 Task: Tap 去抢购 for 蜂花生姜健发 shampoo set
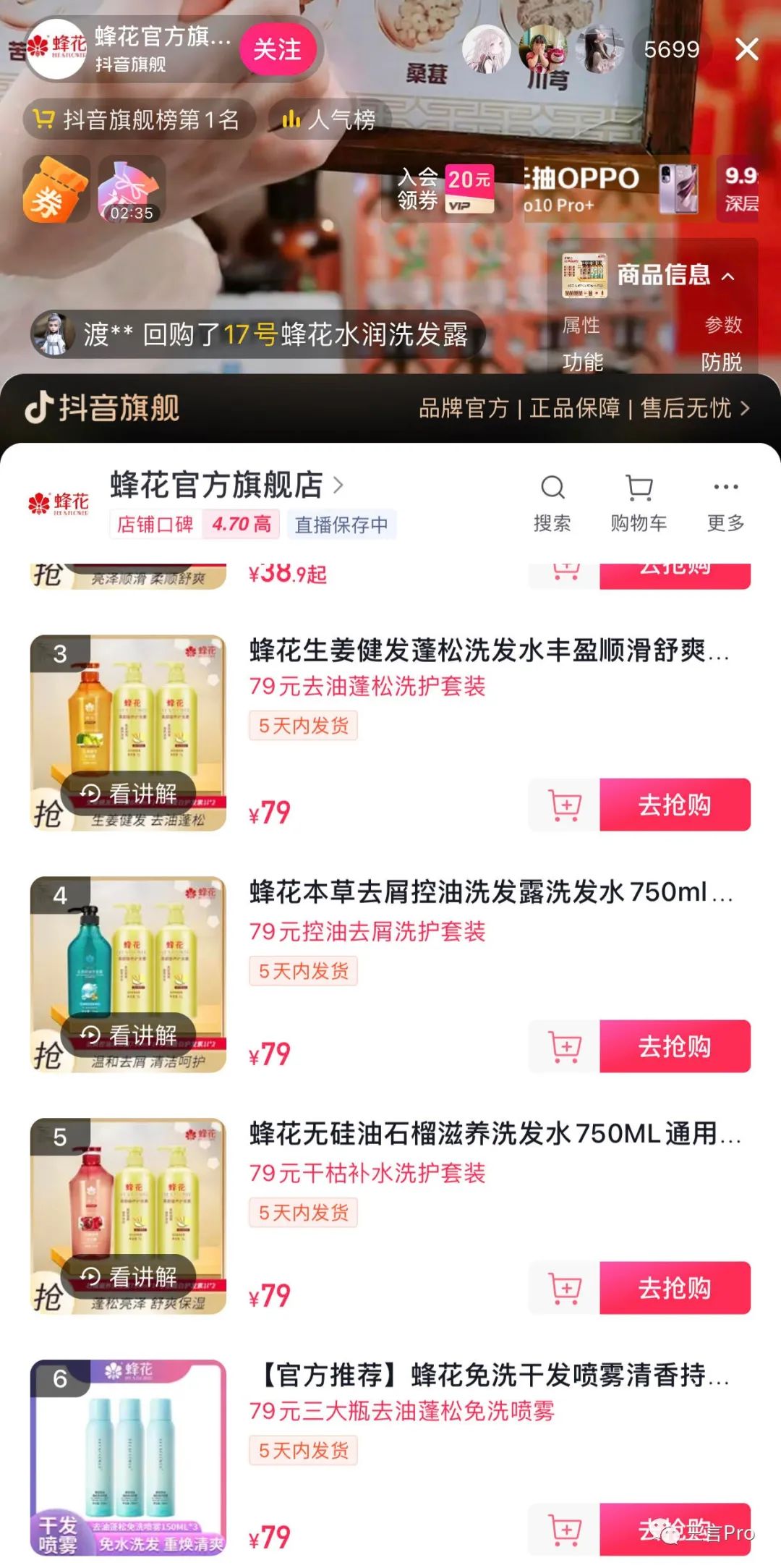coord(675,805)
